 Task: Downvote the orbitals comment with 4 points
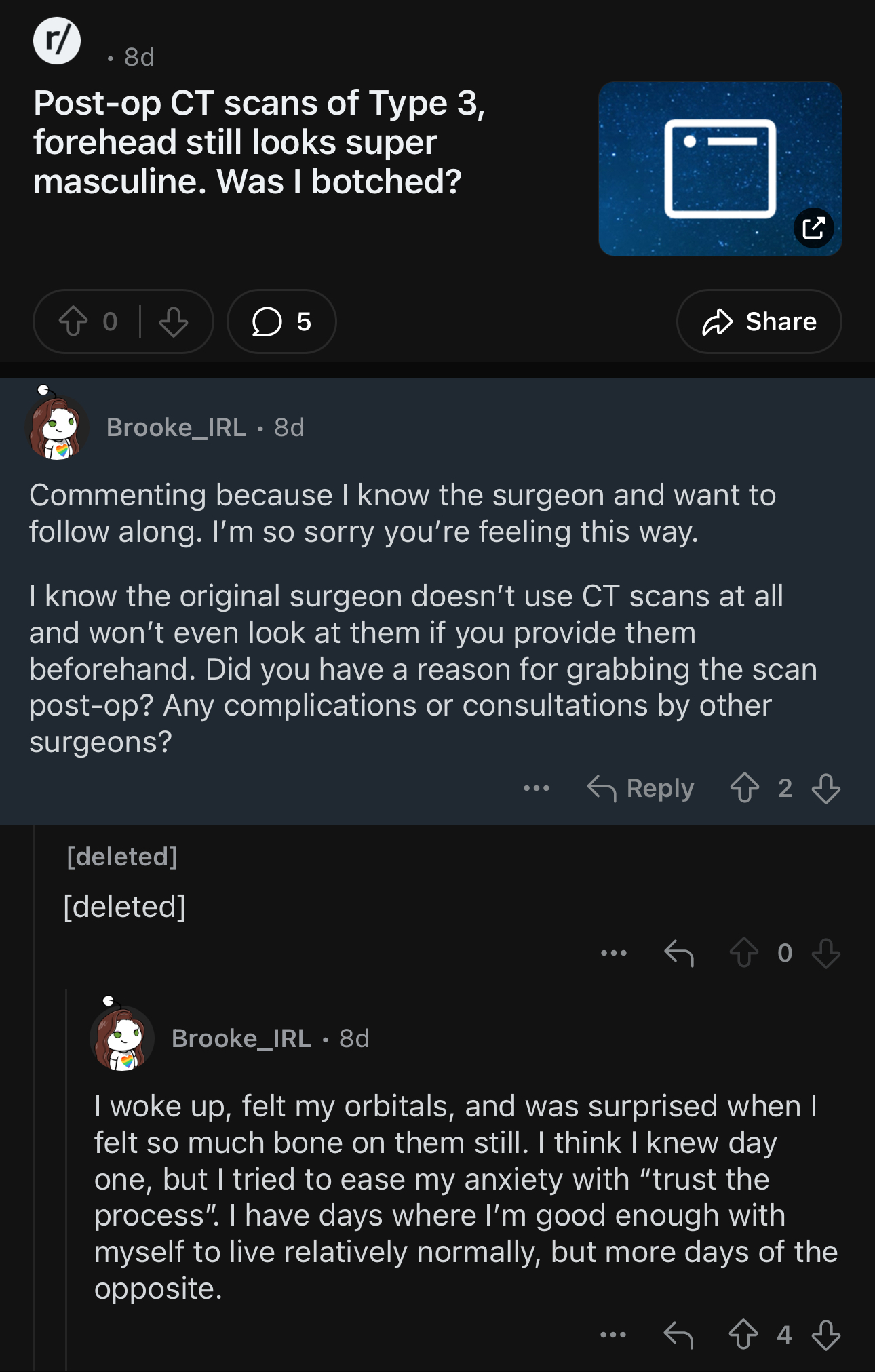point(825,1335)
